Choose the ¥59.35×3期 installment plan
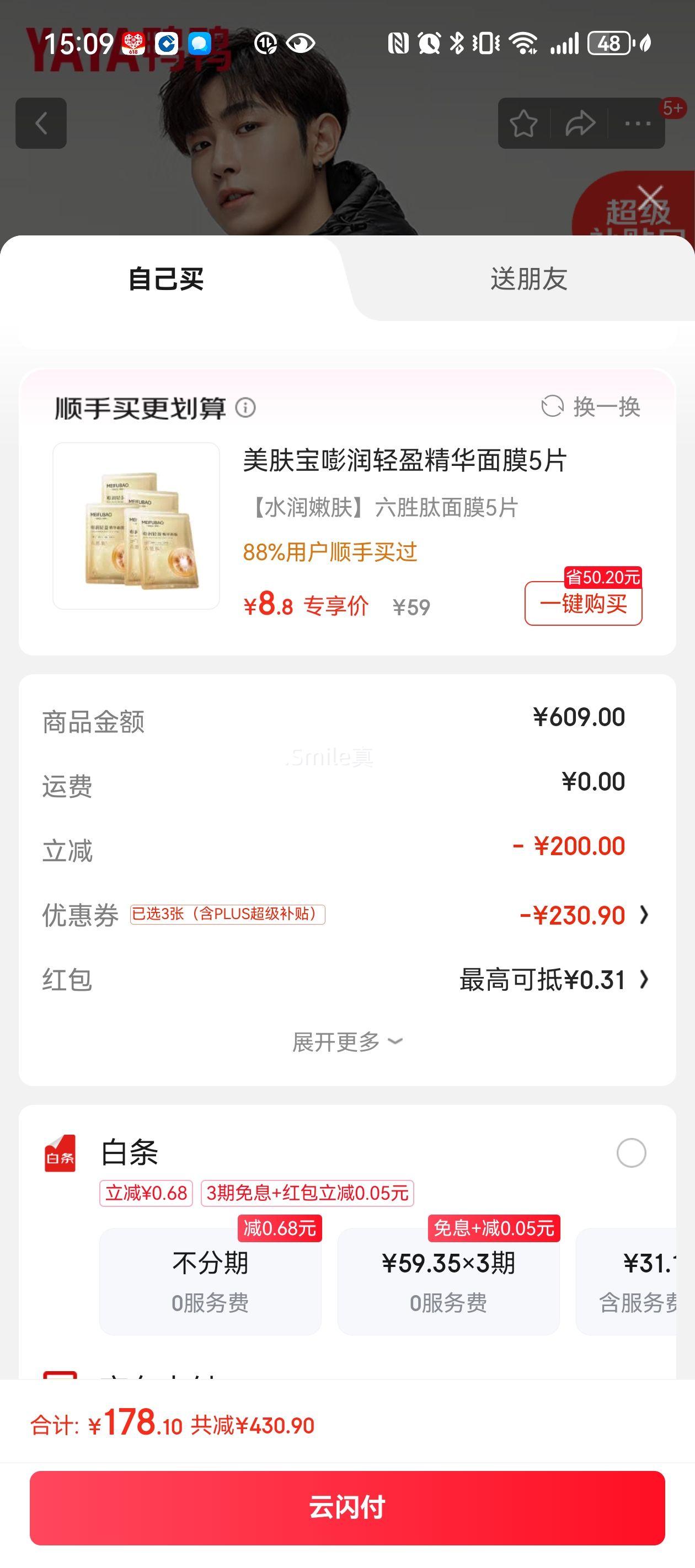Viewport: 695px width, 1568px height. point(448,1281)
